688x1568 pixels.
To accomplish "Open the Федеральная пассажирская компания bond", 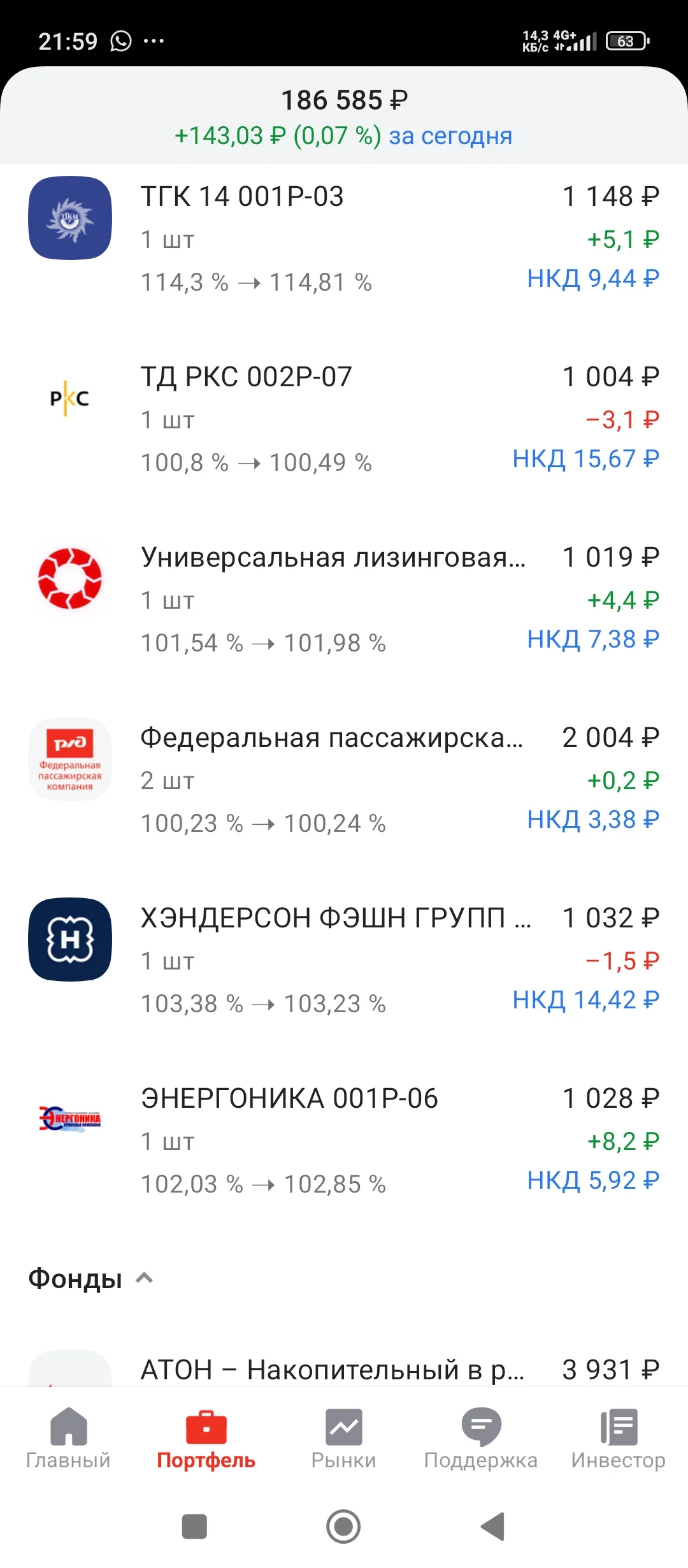I will pyautogui.click(x=344, y=780).
